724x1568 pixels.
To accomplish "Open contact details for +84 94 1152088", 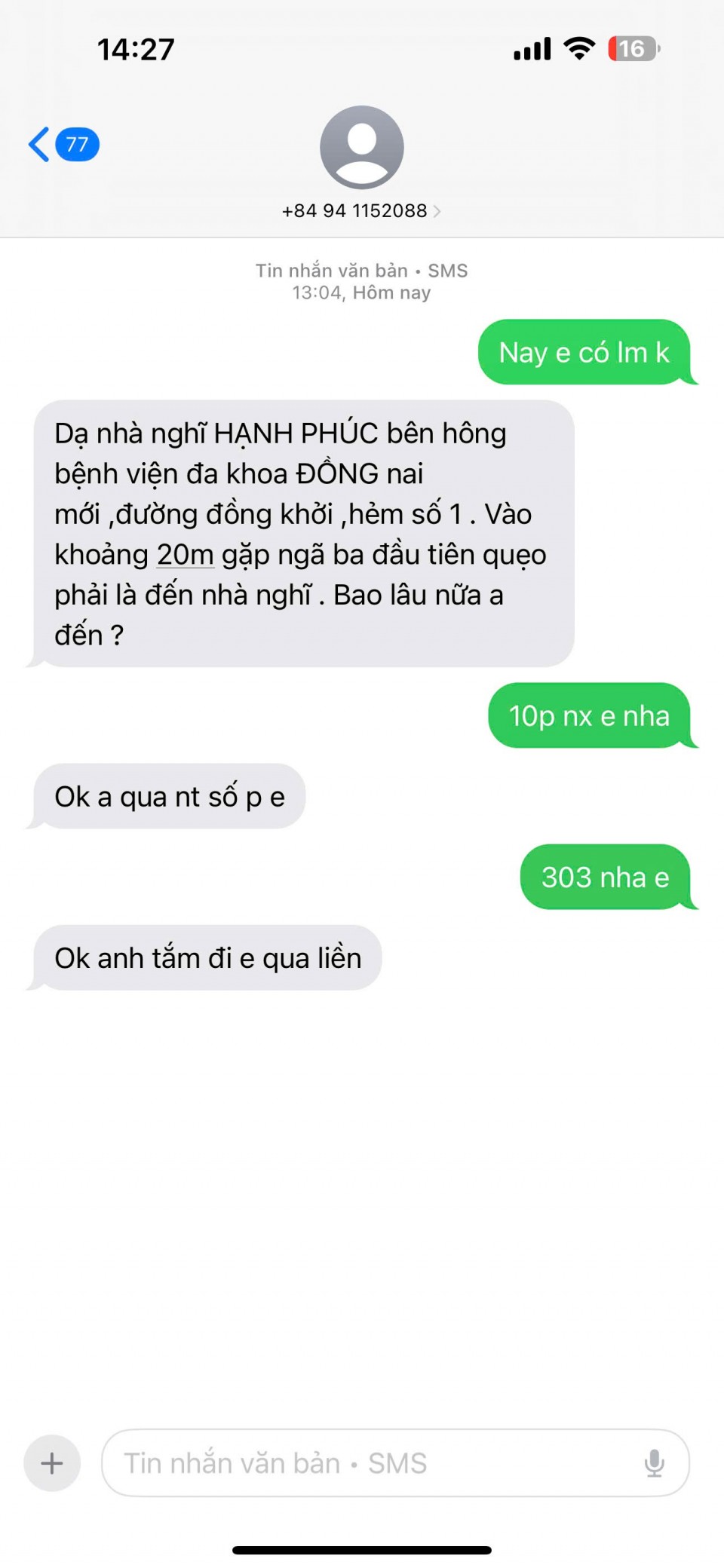I will [360, 210].
